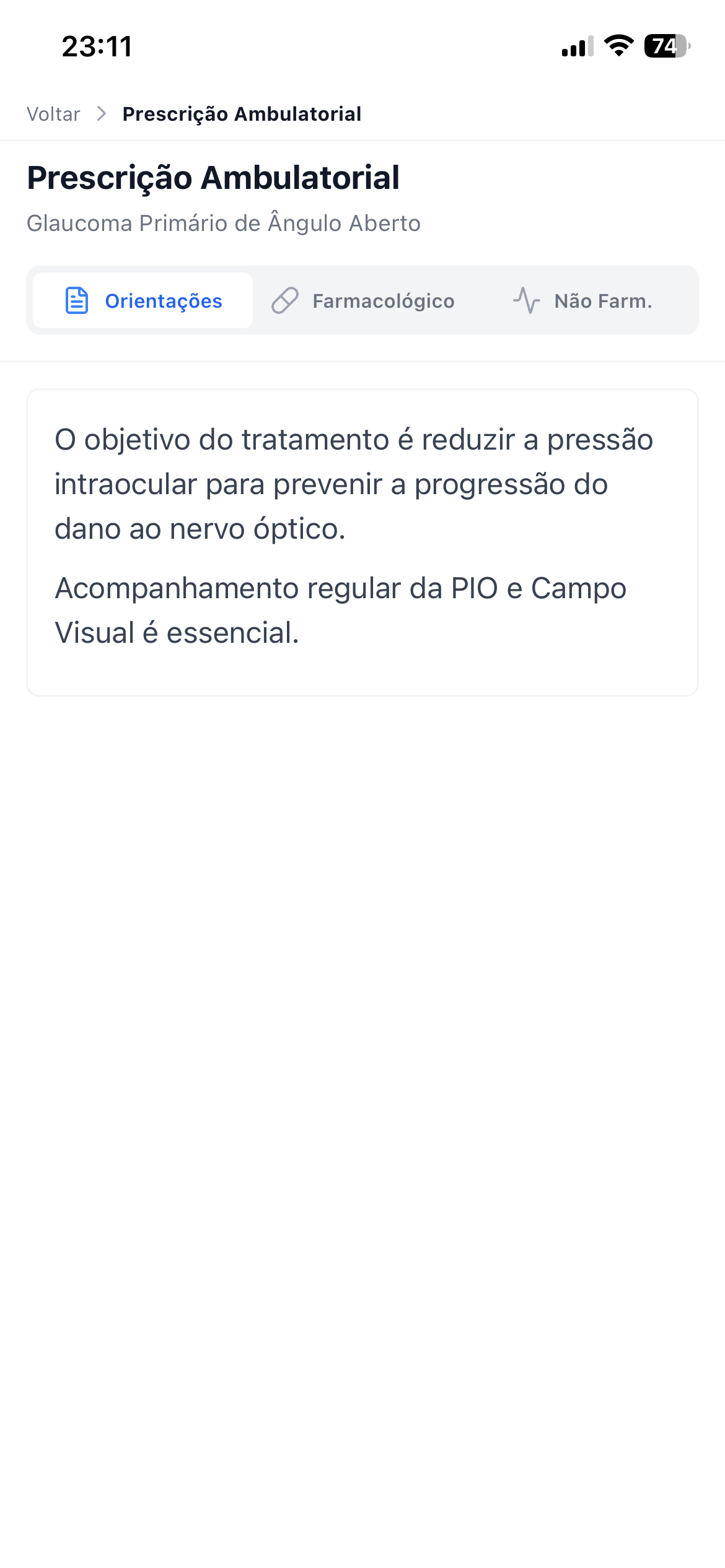The image size is (725, 1568).
Task: Switch to the Farmacológico tab
Action: [364, 301]
